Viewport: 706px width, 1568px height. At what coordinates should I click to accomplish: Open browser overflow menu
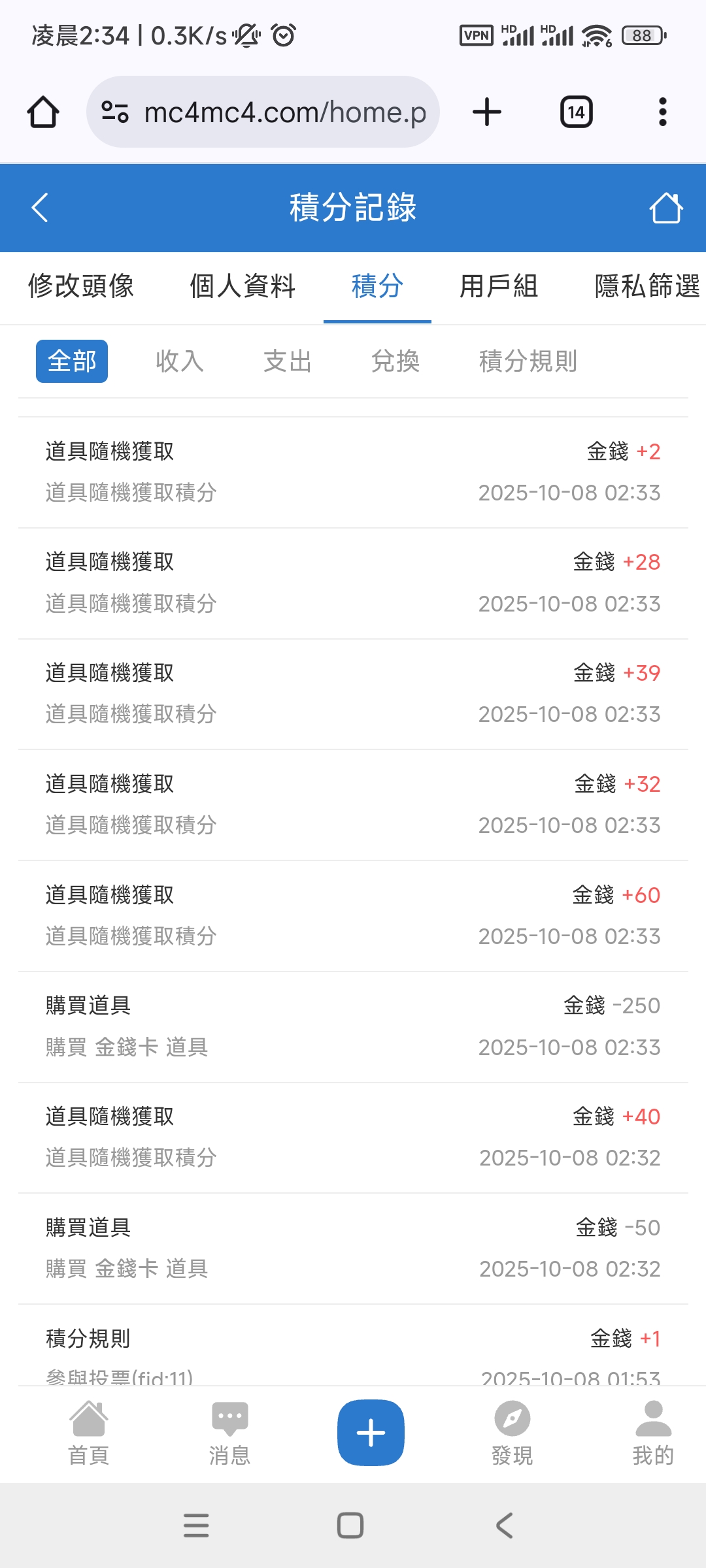662,112
